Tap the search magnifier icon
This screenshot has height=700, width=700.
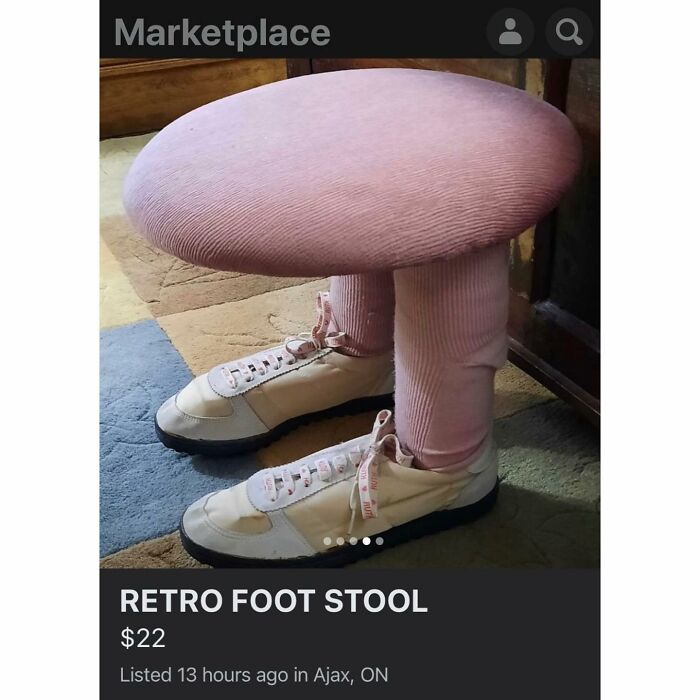569,32
